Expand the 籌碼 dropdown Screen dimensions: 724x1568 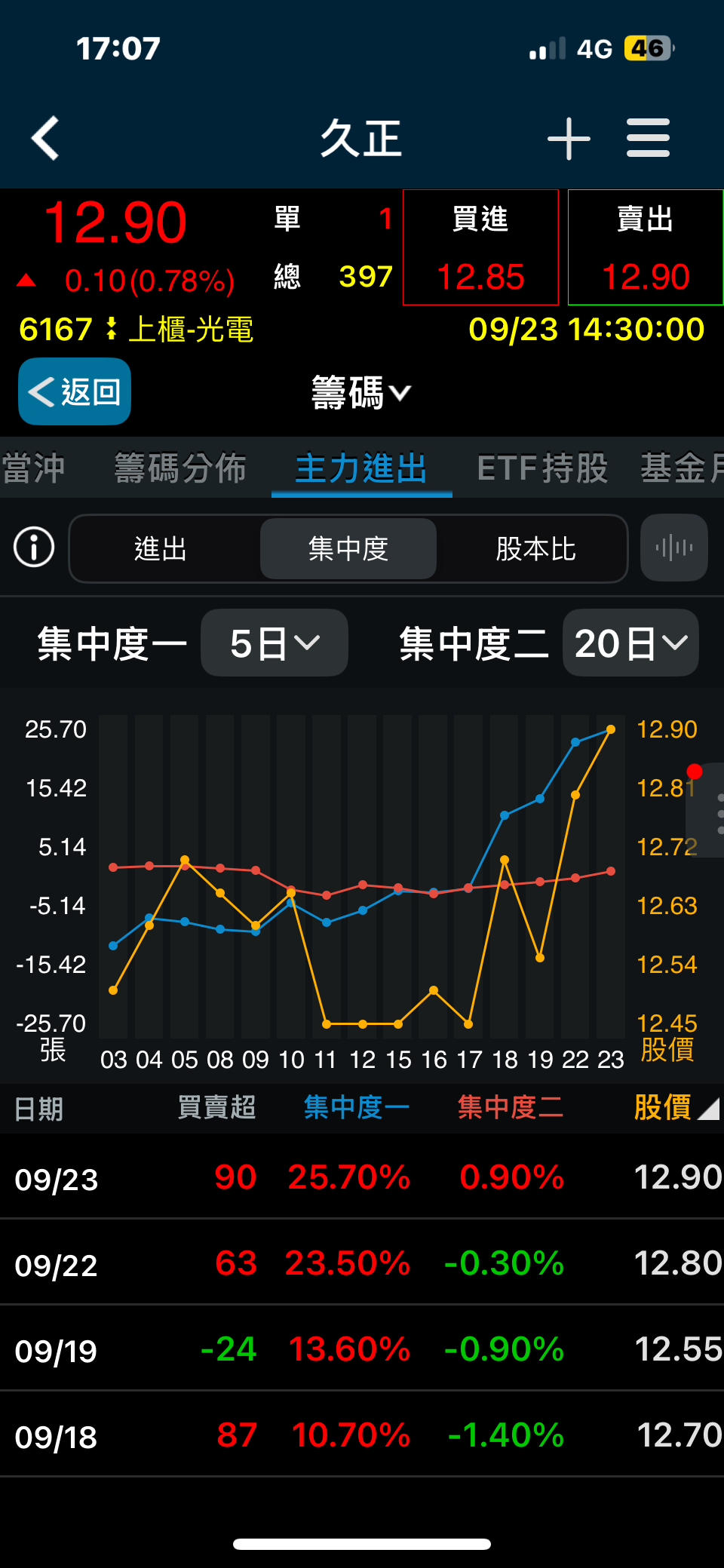[x=360, y=392]
